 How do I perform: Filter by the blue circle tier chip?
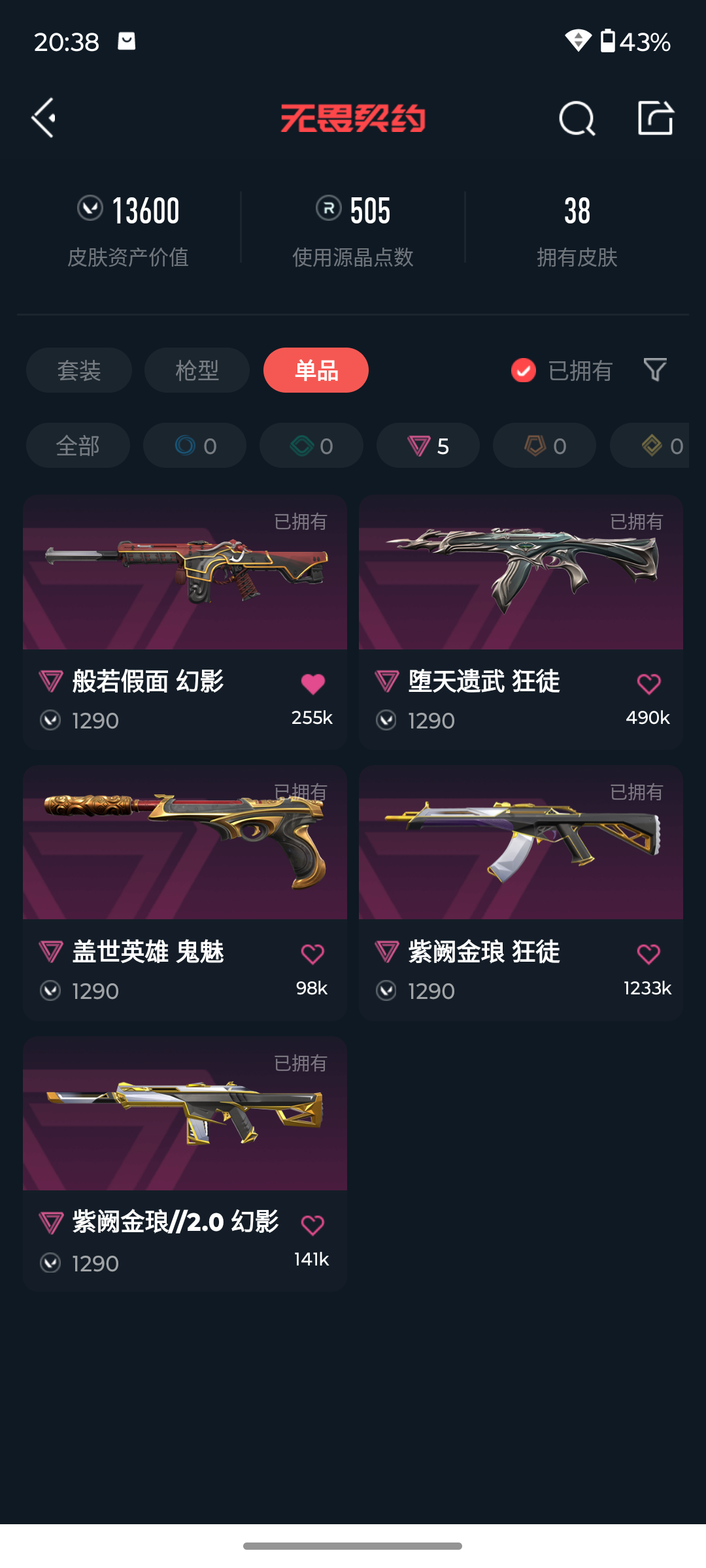tap(195, 446)
